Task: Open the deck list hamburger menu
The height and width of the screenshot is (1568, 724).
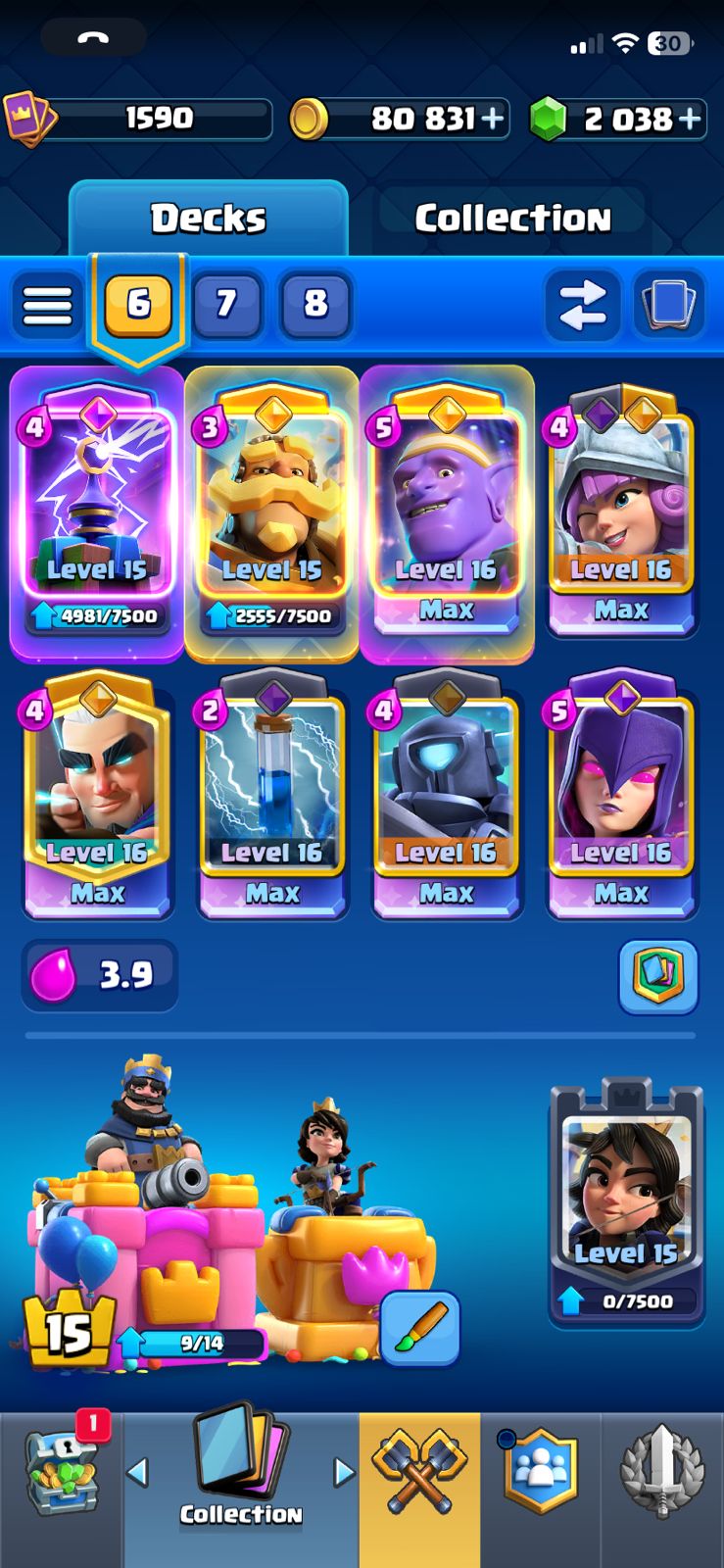Action: tap(47, 305)
